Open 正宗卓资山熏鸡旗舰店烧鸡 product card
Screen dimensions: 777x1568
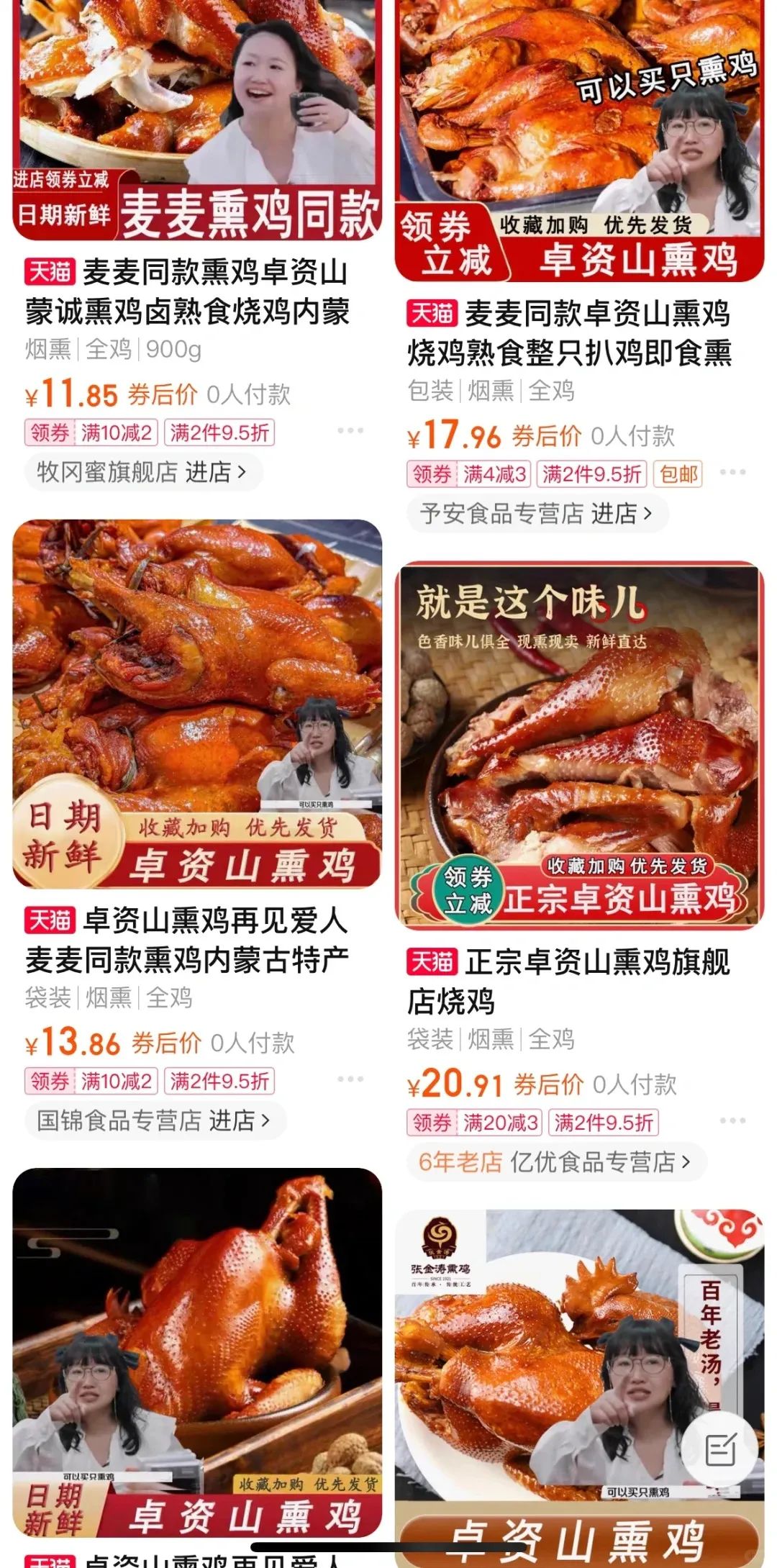coord(568,981)
